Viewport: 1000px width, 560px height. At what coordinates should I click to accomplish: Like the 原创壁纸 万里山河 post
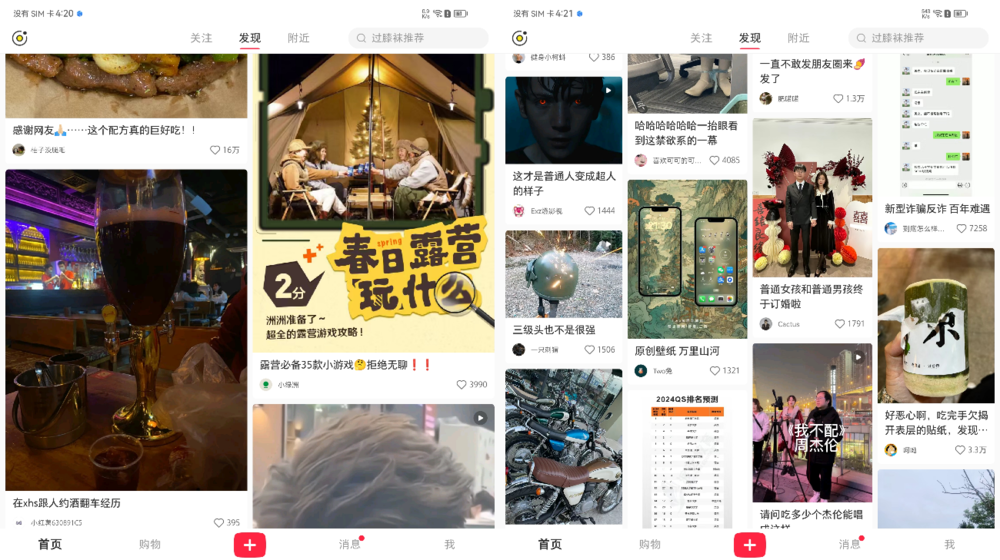click(x=715, y=371)
